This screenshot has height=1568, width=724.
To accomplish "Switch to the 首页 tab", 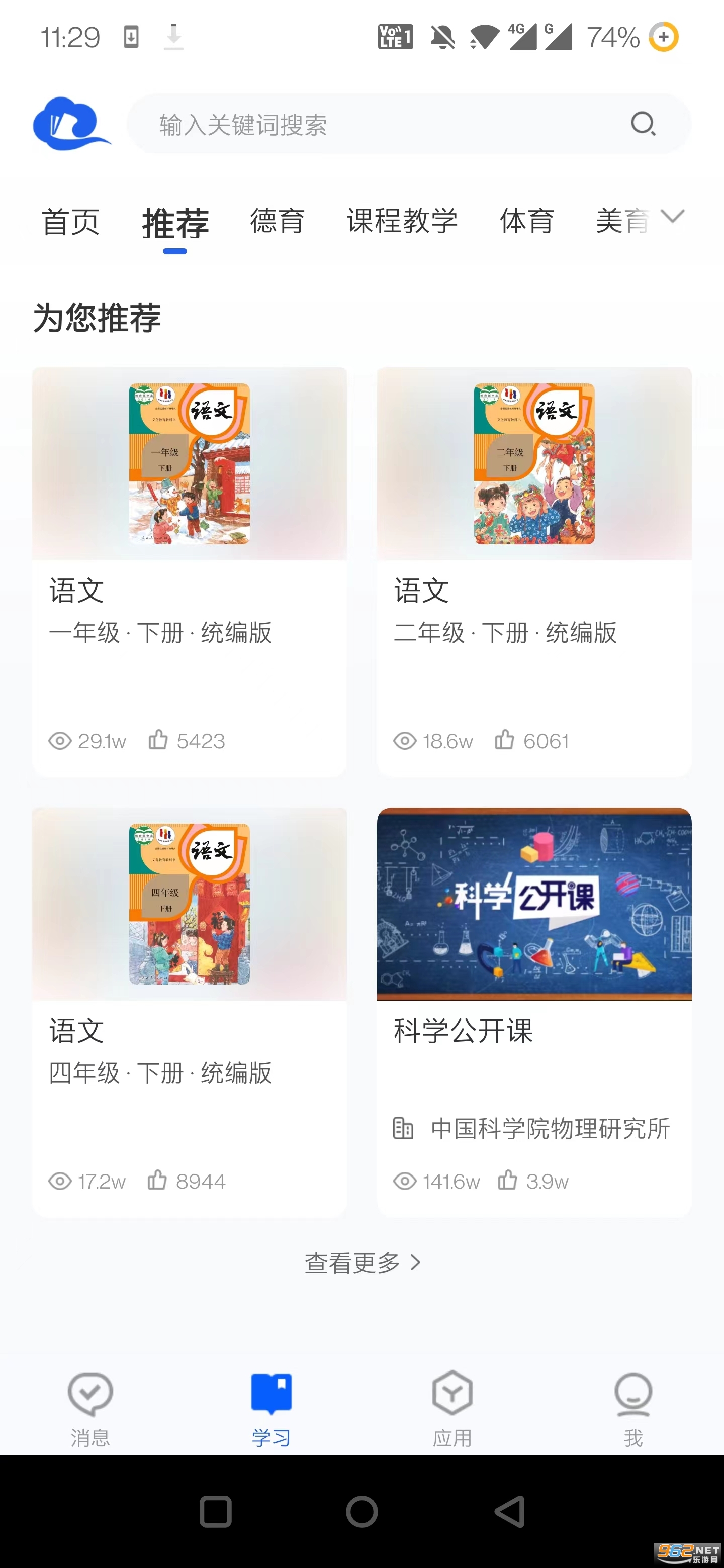I will point(70,222).
